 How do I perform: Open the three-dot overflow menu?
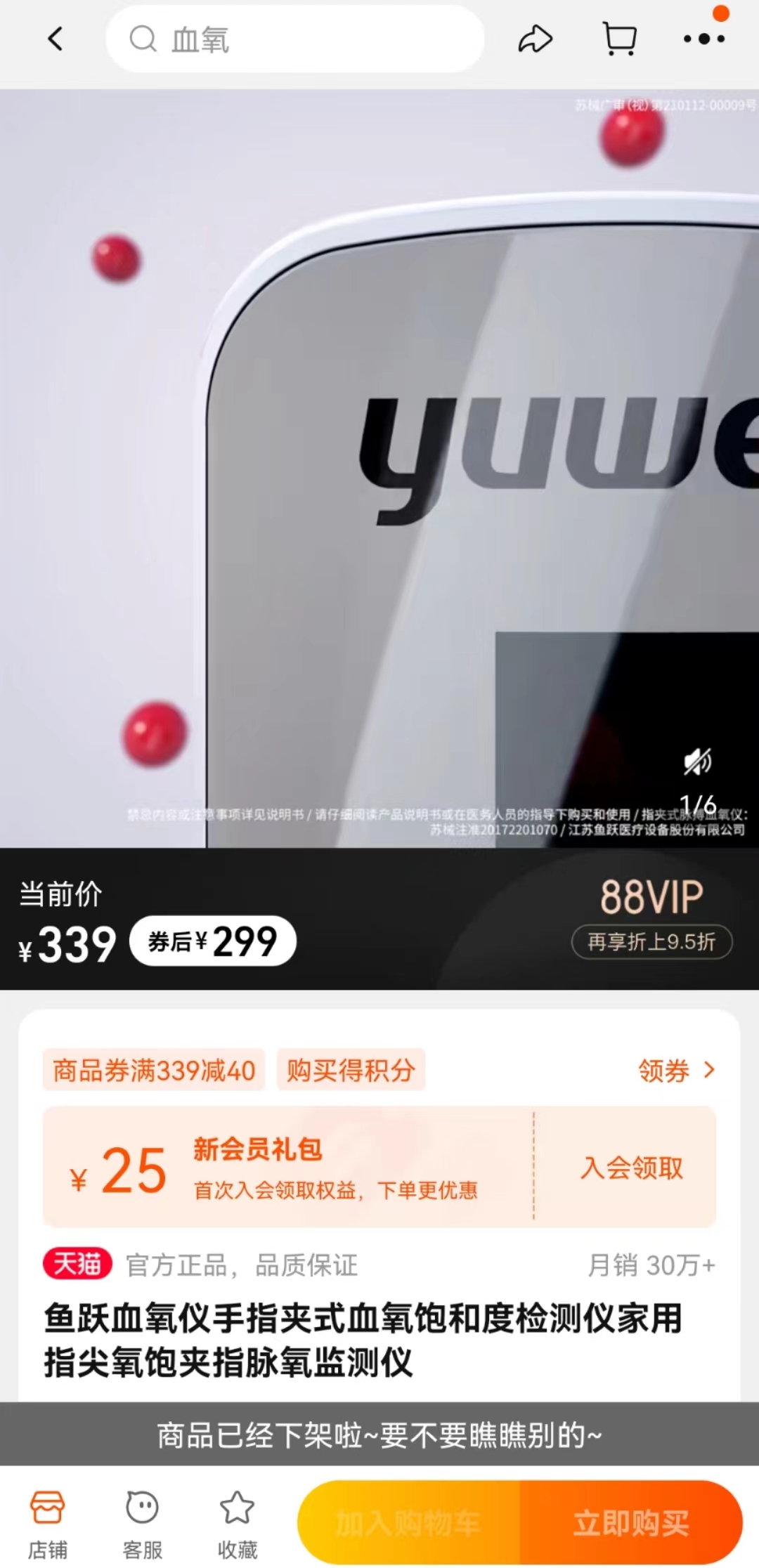click(704, 39)
